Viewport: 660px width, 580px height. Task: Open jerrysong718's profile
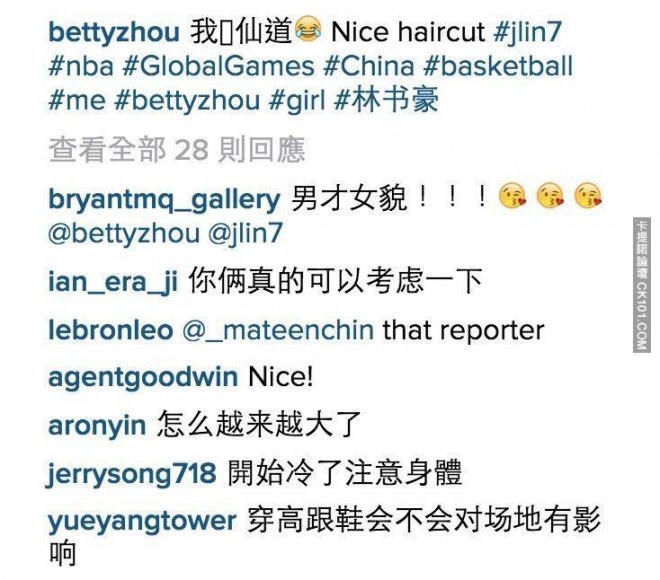coord(130,473)
